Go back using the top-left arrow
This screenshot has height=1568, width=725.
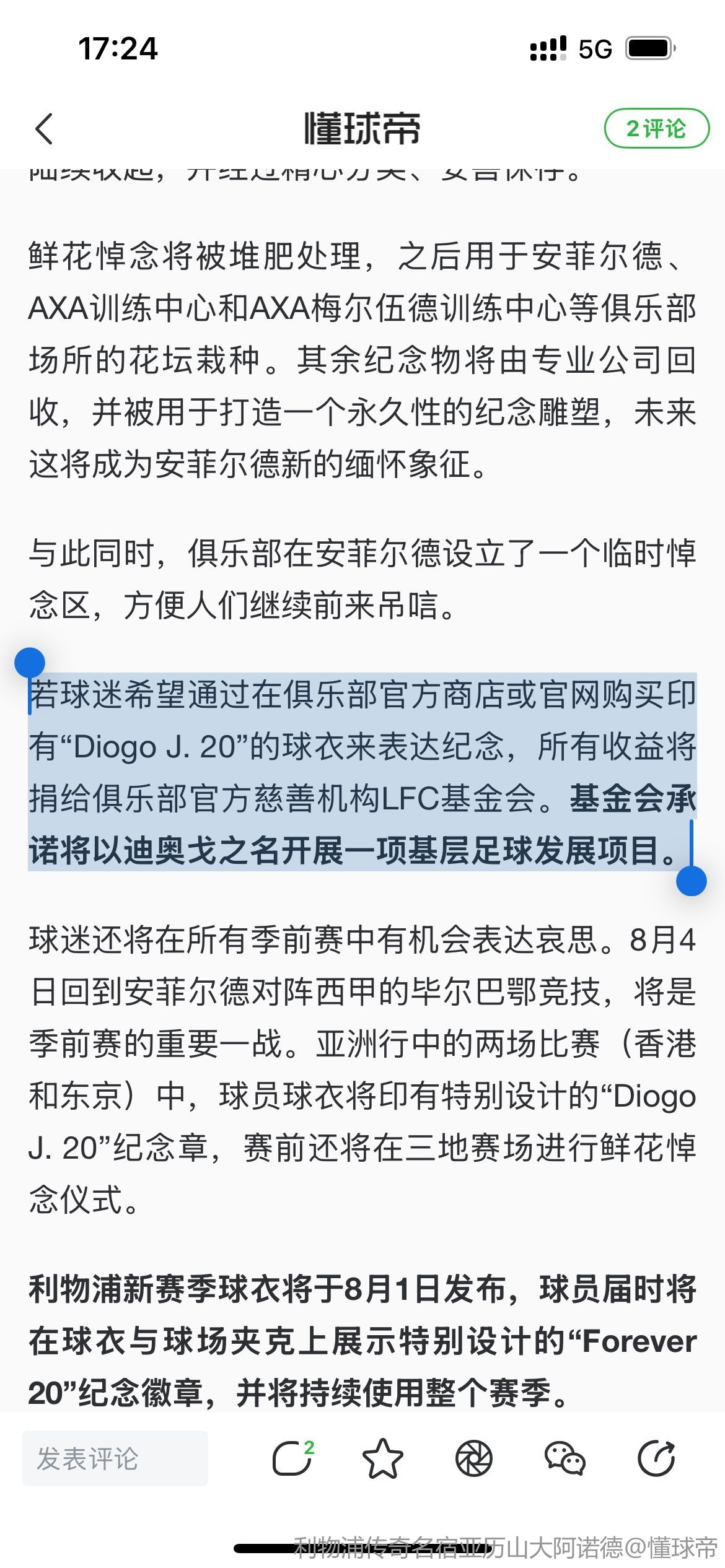[x=44, y=129]
